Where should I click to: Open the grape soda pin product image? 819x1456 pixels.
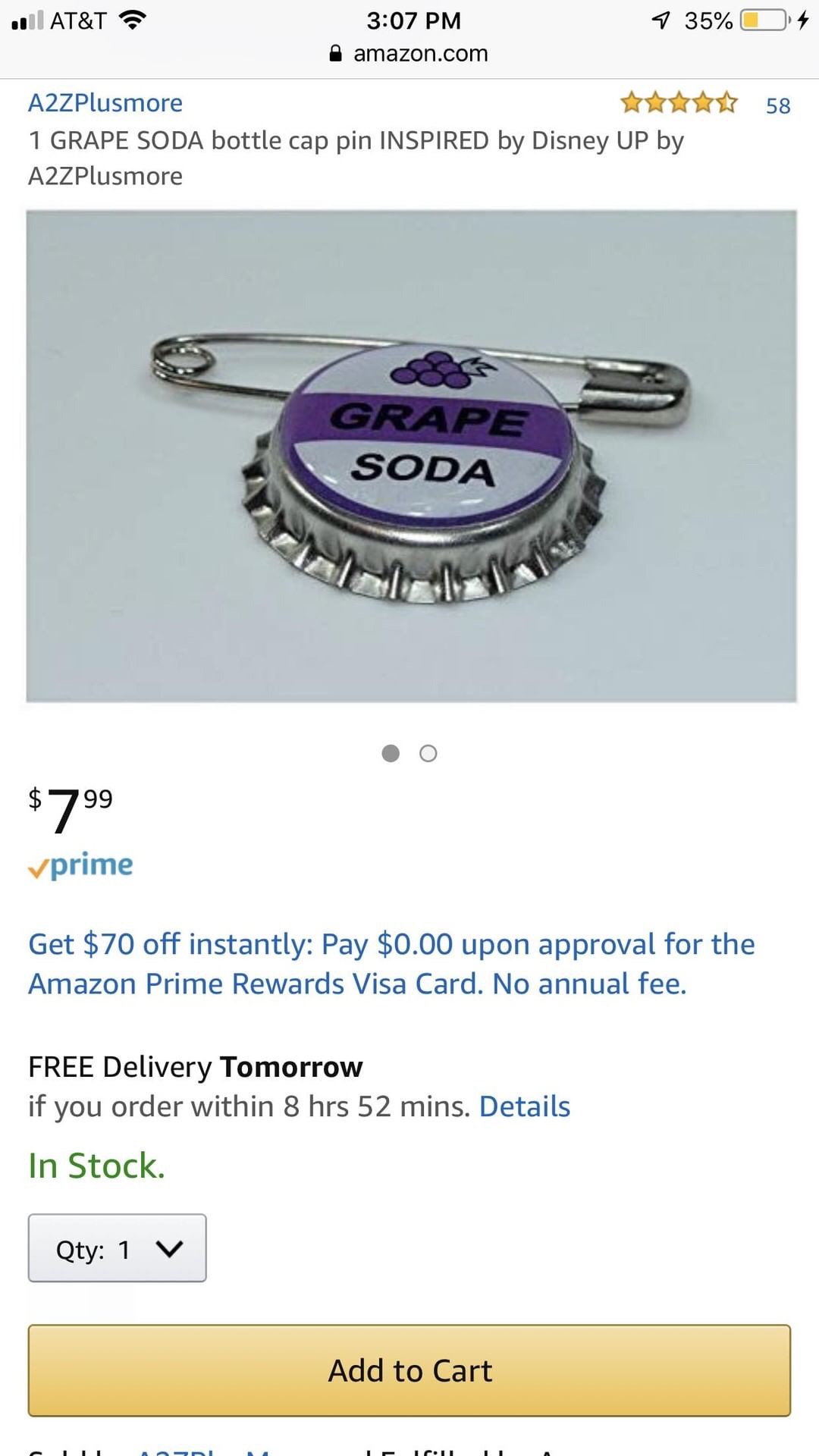(411, 456)
